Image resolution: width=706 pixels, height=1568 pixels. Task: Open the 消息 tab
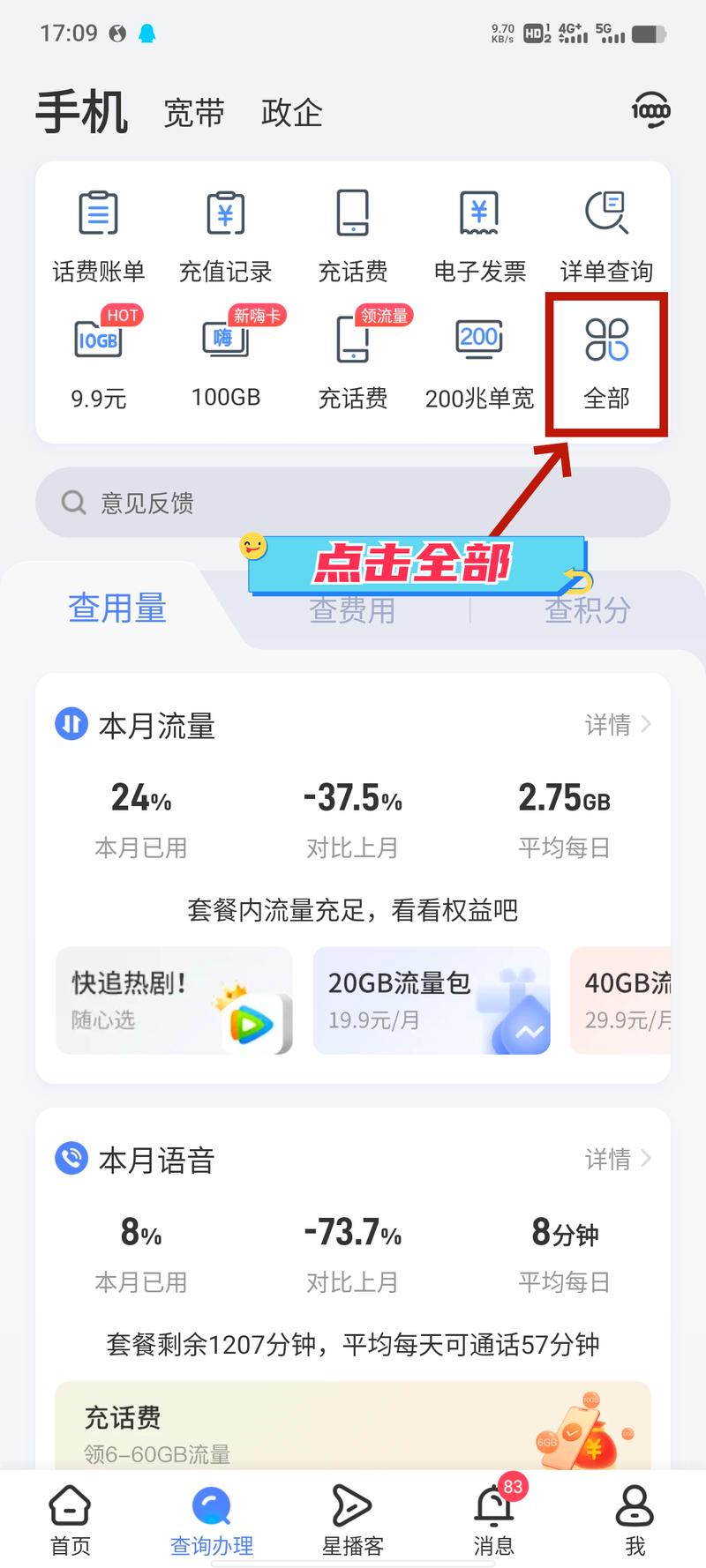493,1519
